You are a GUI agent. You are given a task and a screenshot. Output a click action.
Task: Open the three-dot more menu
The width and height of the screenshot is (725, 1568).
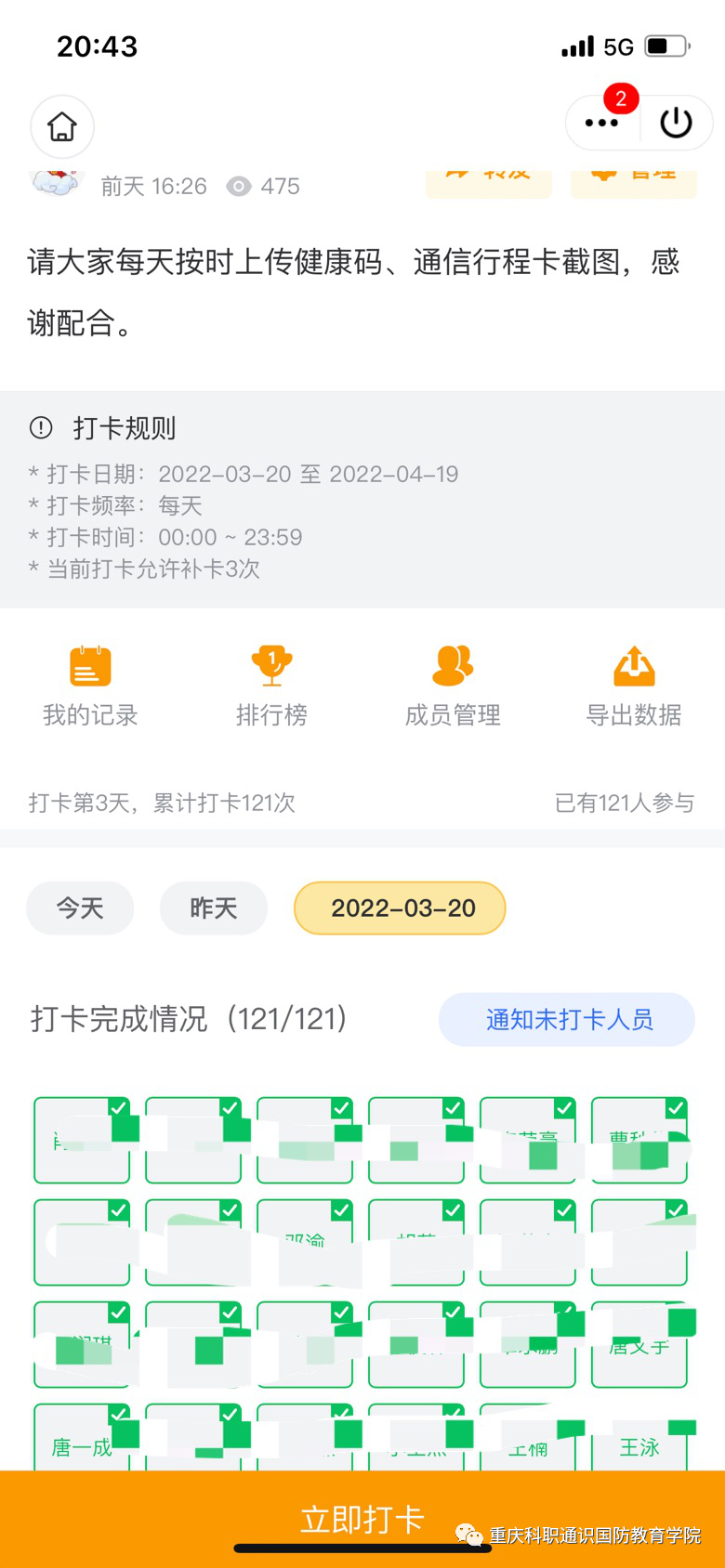[601, 124]
